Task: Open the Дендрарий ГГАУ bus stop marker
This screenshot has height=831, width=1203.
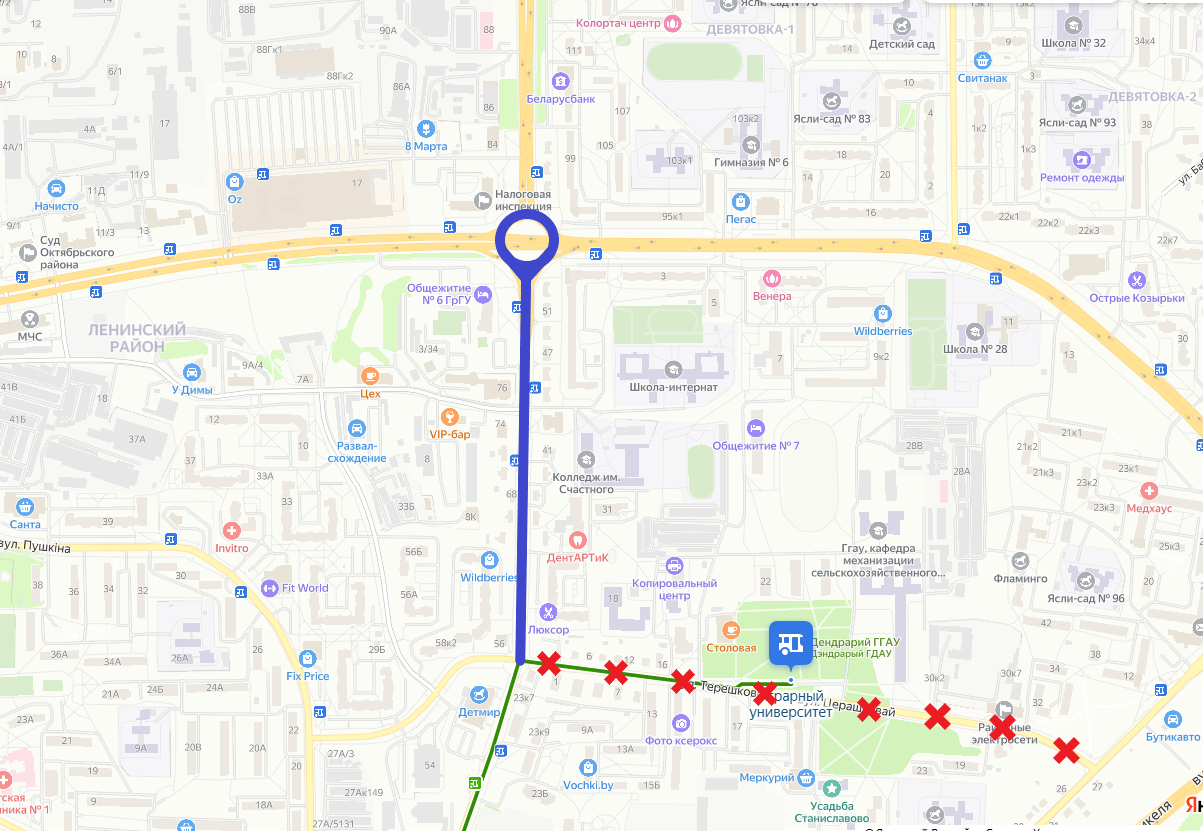Action: [x=790, y=642]
